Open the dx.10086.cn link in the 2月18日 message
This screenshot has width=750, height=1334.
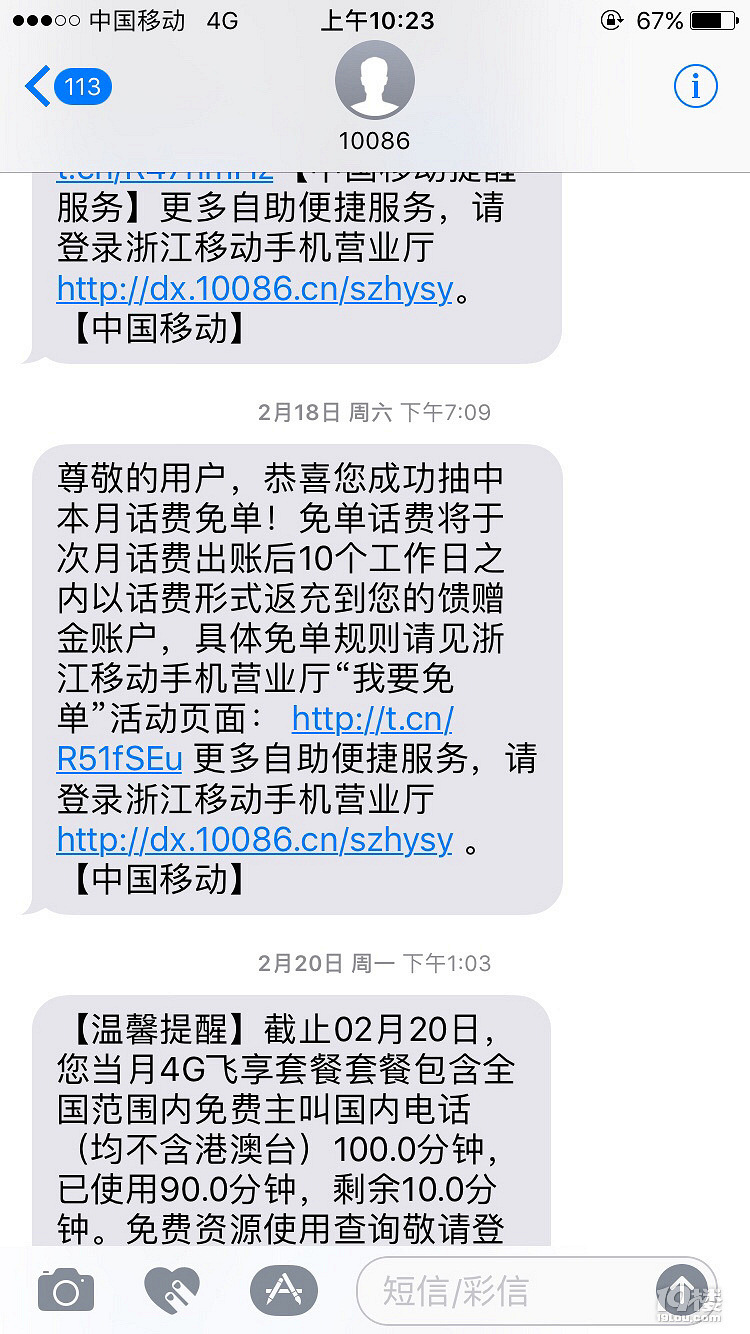[x=255, y=840]
